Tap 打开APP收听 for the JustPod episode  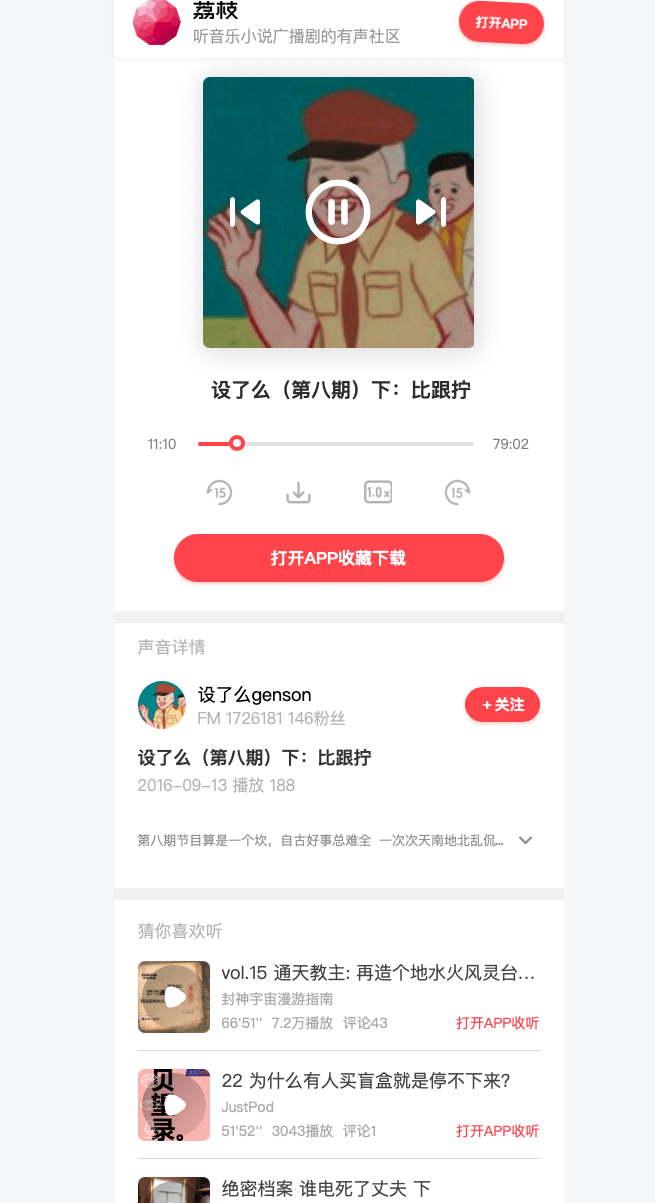pyautogui.click(x=497, y=1131)
